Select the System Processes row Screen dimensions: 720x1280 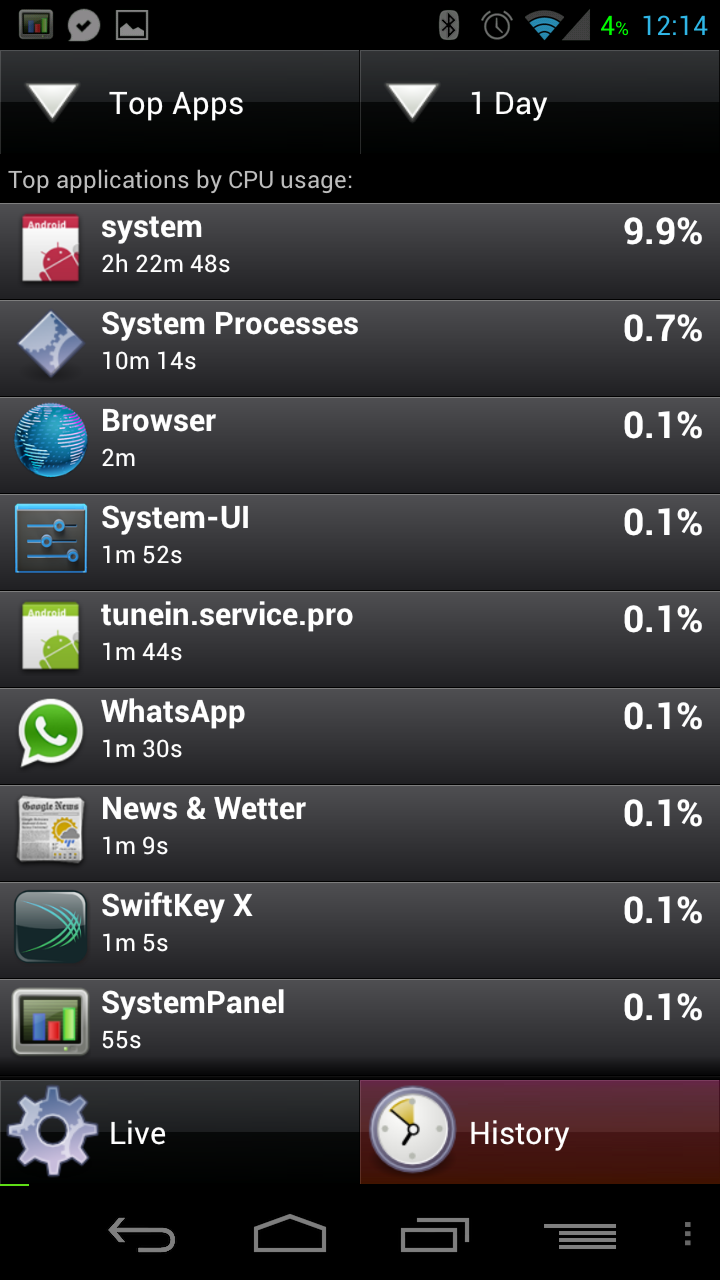pos(360,349)
